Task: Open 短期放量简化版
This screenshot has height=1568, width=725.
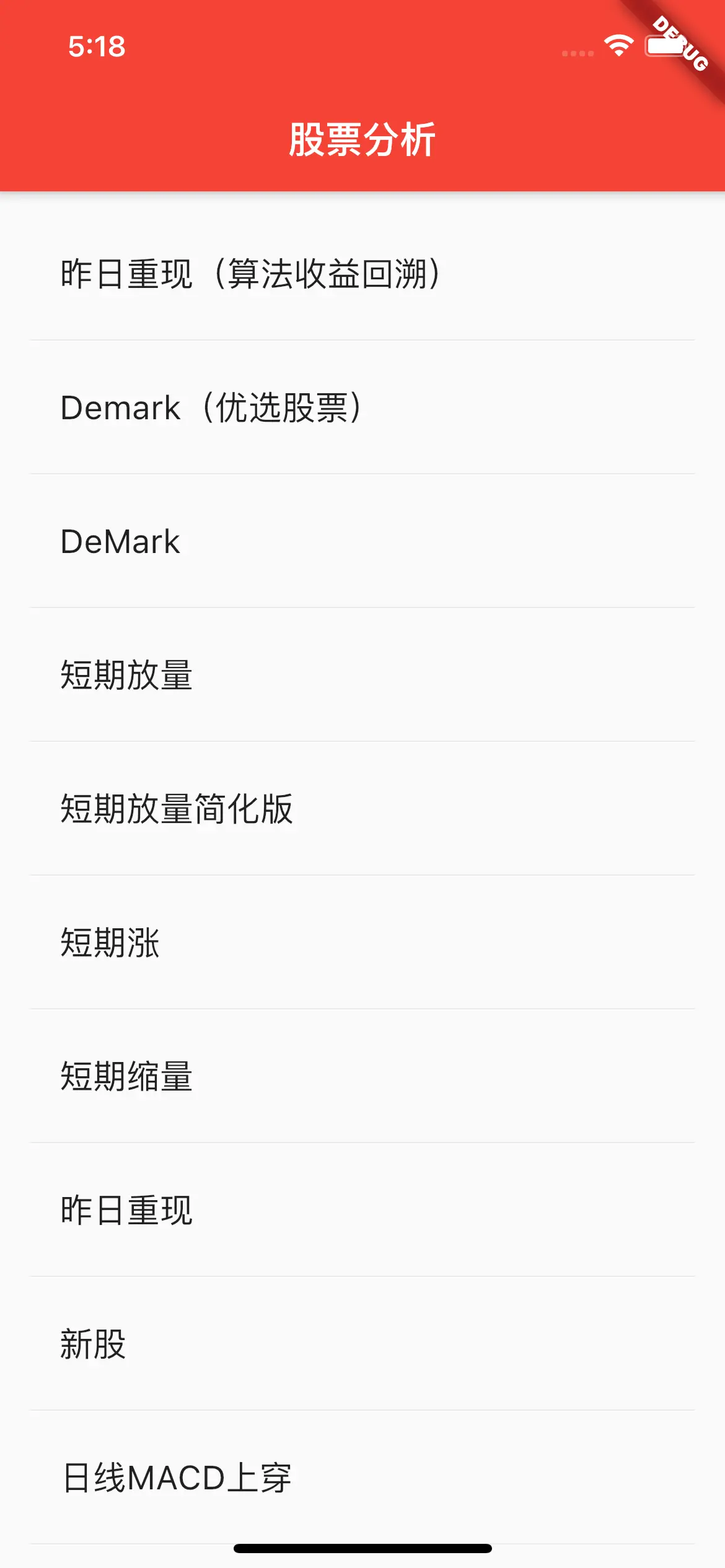Action: pos(362,809)
